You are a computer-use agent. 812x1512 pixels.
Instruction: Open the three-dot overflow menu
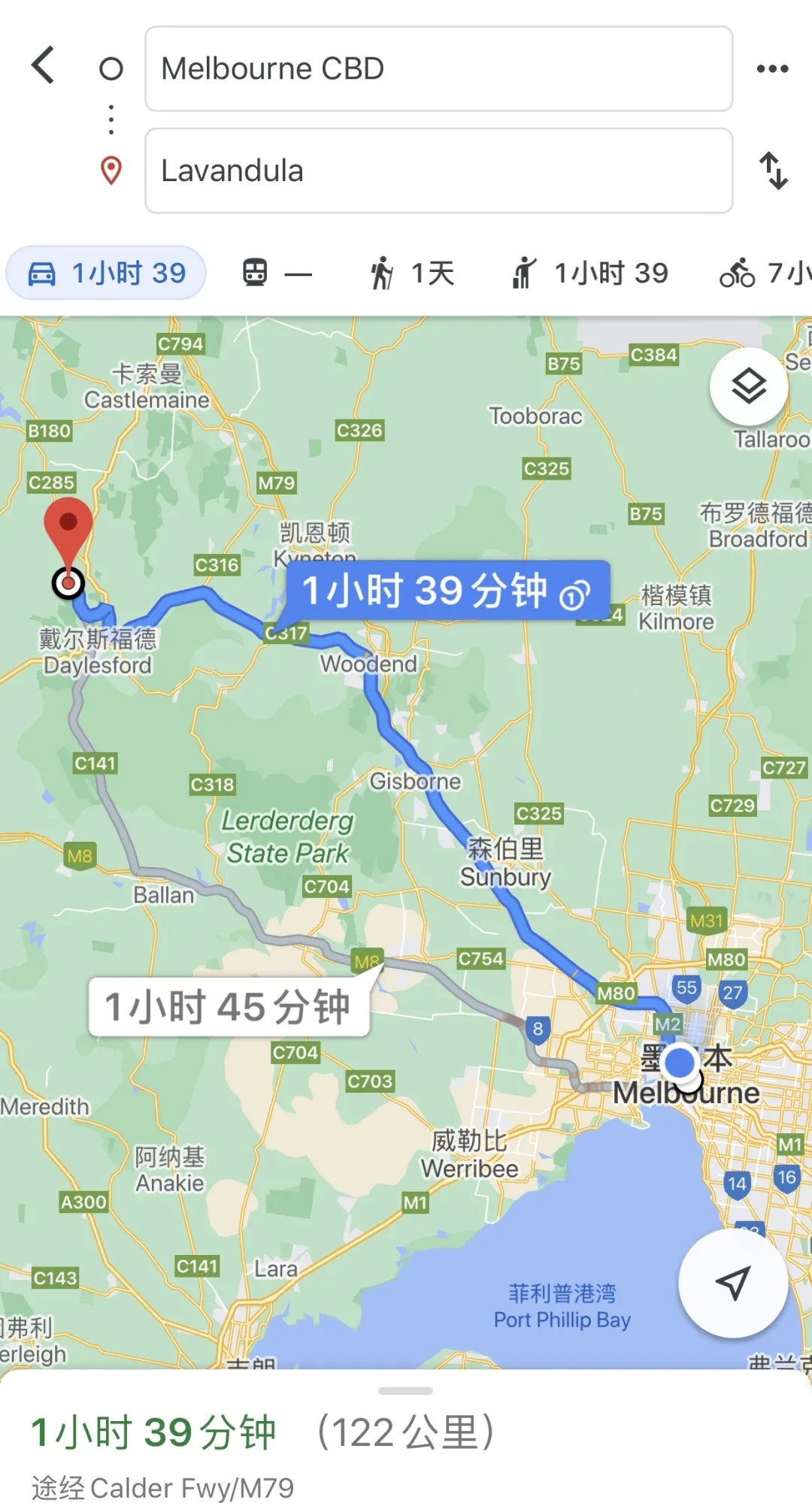[x=772, y=68]
